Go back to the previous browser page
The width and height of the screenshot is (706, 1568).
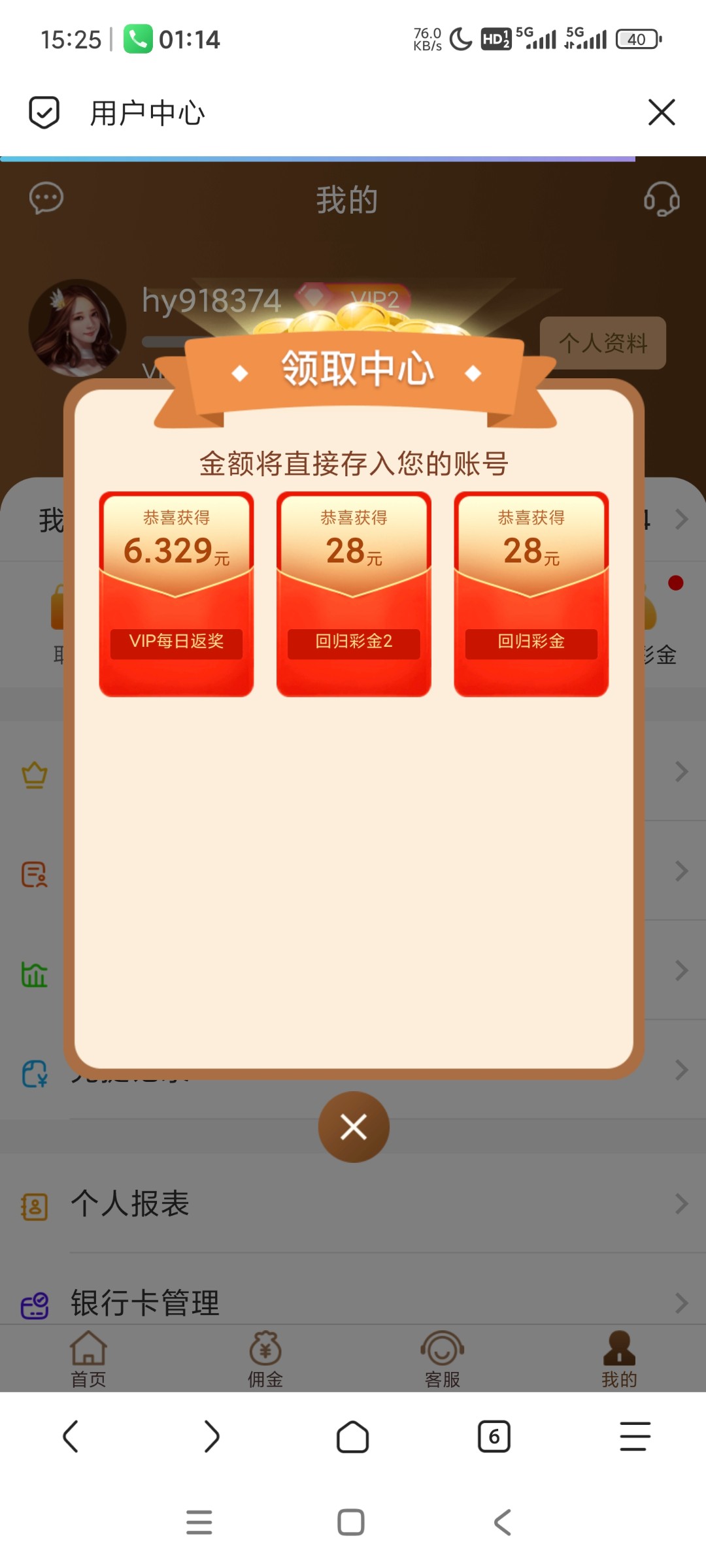click(x=71, y=1437)
